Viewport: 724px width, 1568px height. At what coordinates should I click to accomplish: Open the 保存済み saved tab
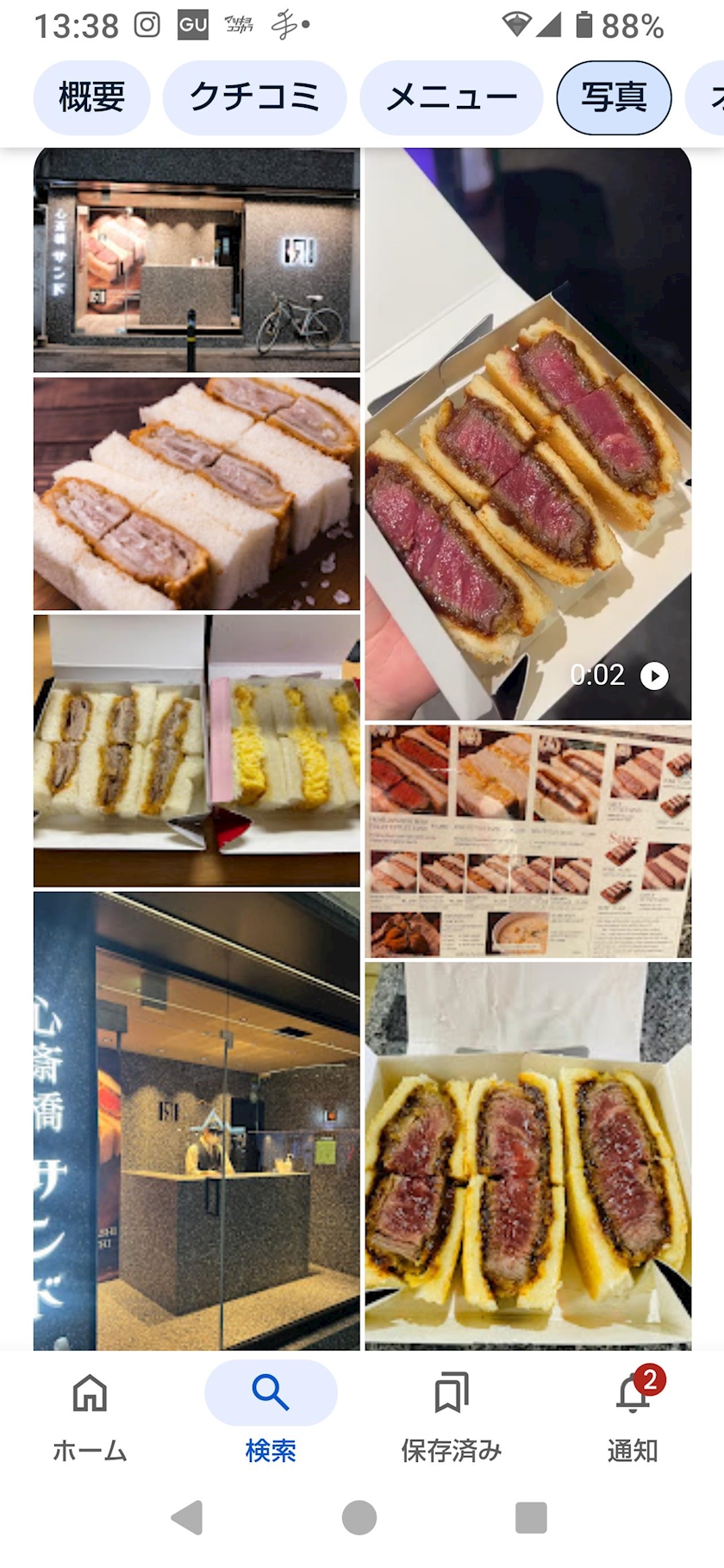pyautogui.click(x=452, y=1416)
